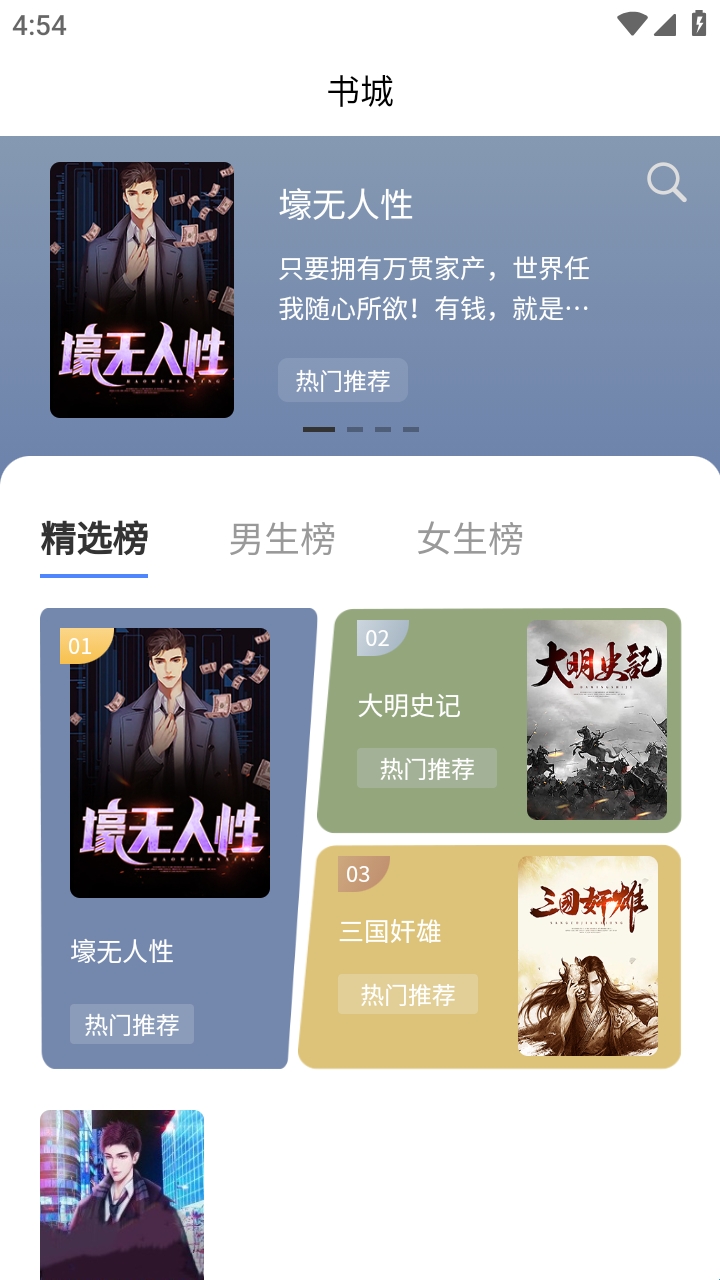The width and height of the screenshot is (720, 1280).
Task: Open rank 01 book card 壕无人性
Action: [x=170, y=838]
